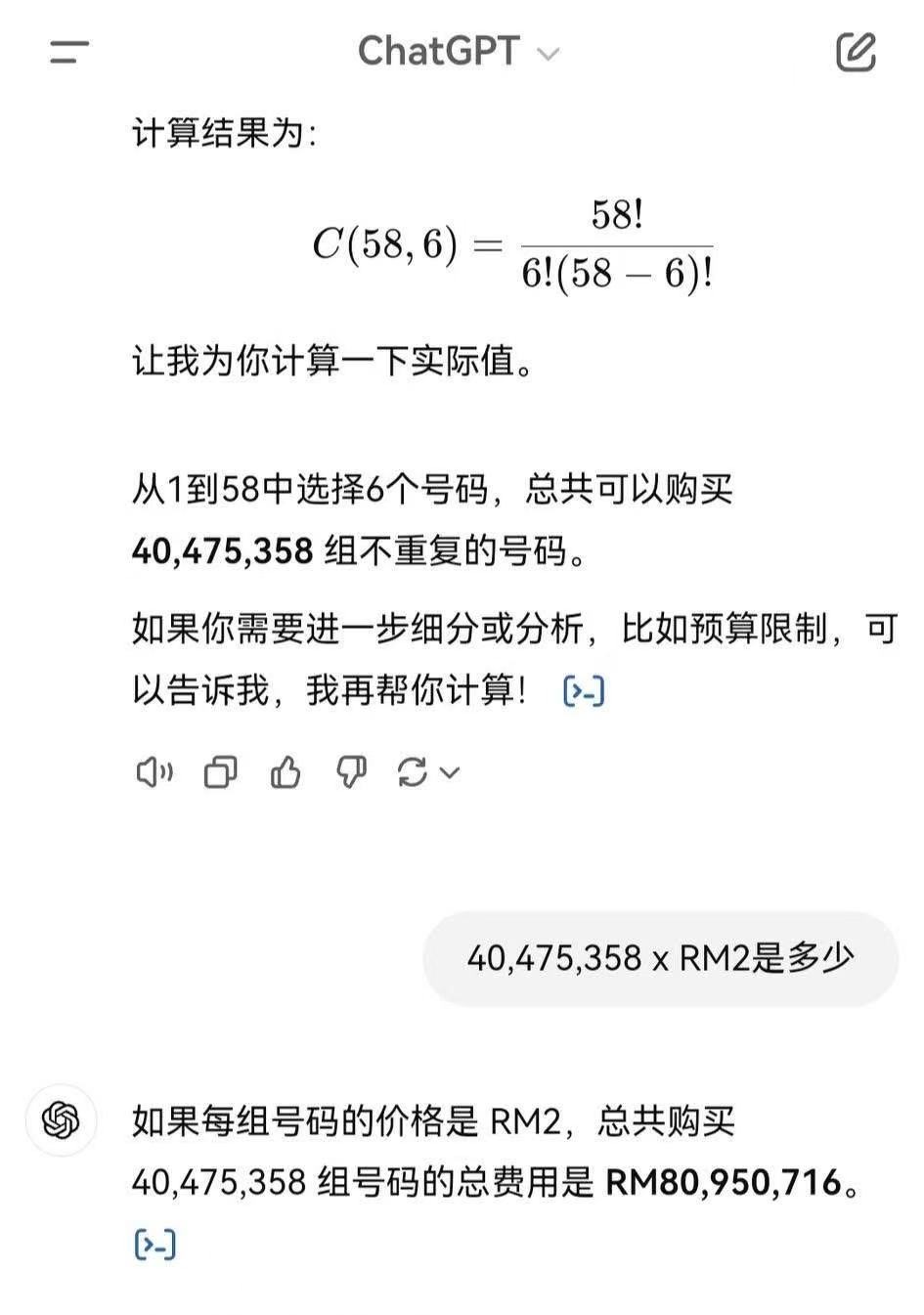Give the response a thumbs up
The image size is (924, 1315).
pyautogui.click(x=286, y=772)
